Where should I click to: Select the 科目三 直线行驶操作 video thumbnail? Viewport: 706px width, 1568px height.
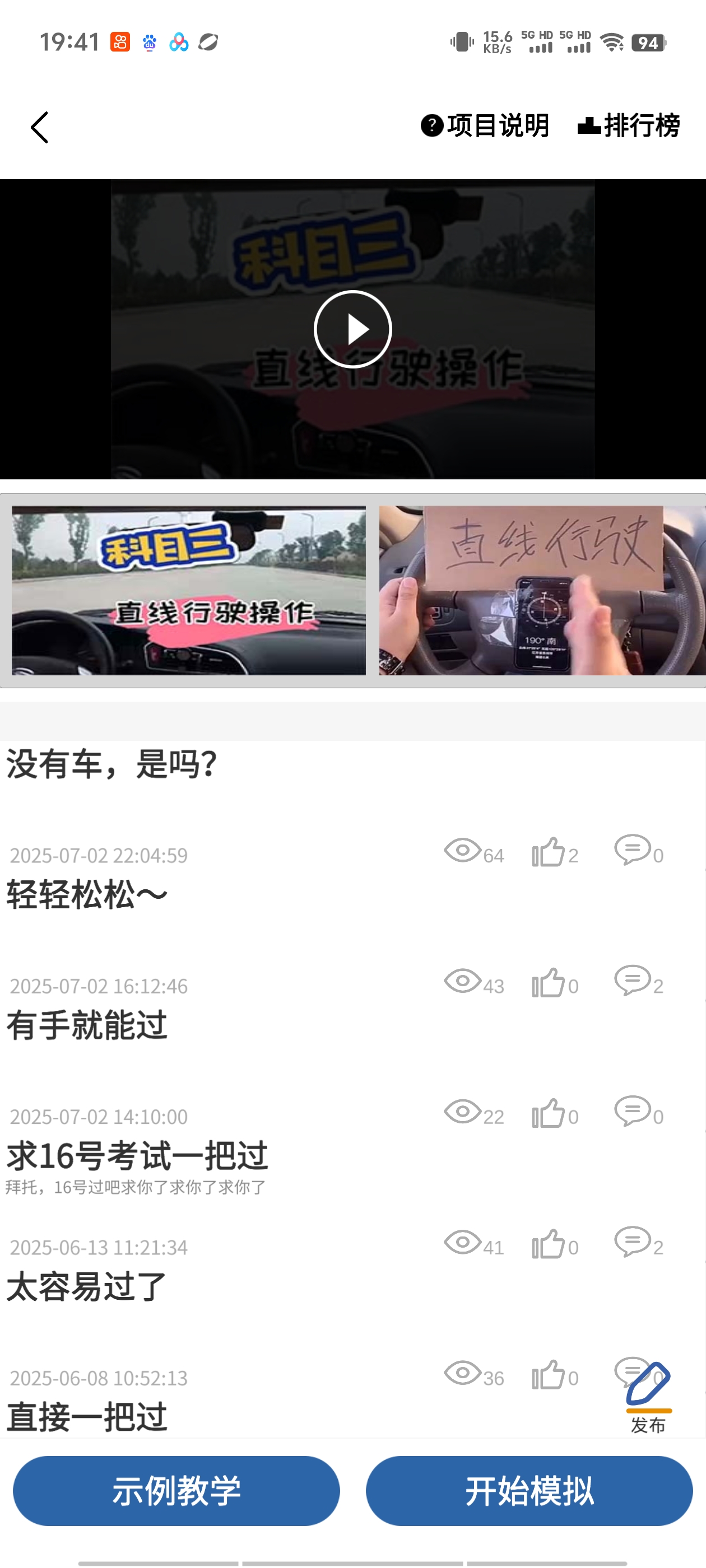coord(189,590)
